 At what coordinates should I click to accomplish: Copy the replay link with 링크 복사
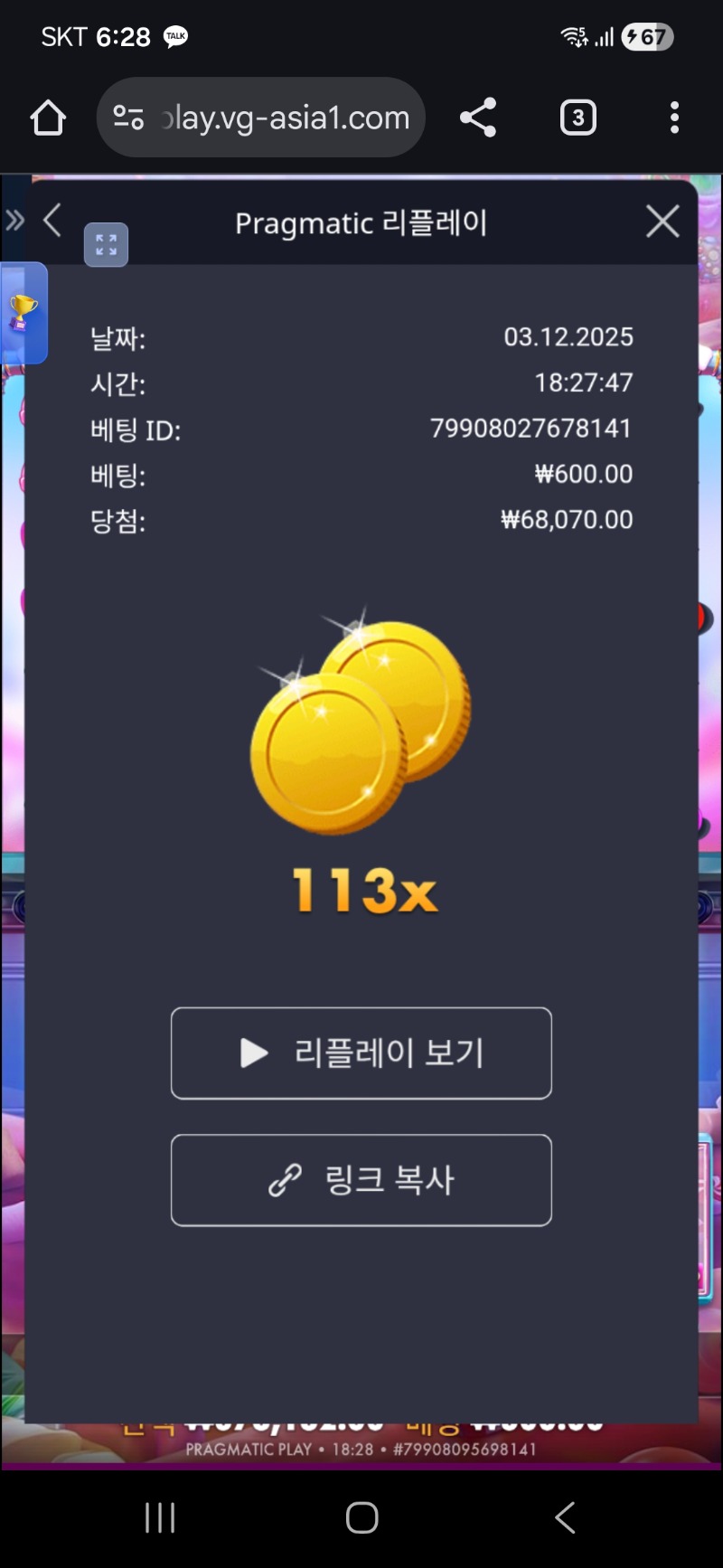pos(361,1180)
